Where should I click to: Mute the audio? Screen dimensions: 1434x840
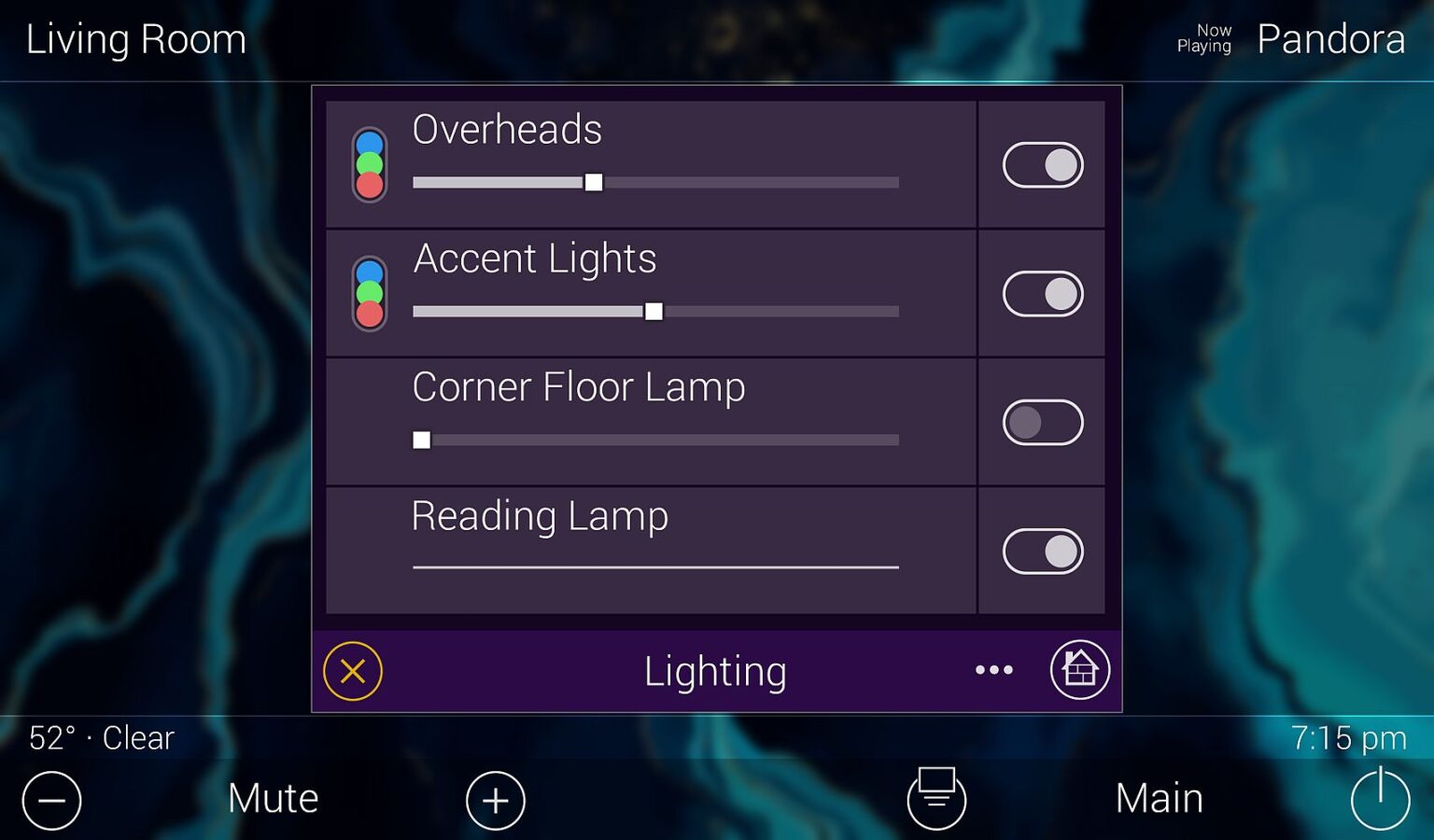click(x=273, y=799)
